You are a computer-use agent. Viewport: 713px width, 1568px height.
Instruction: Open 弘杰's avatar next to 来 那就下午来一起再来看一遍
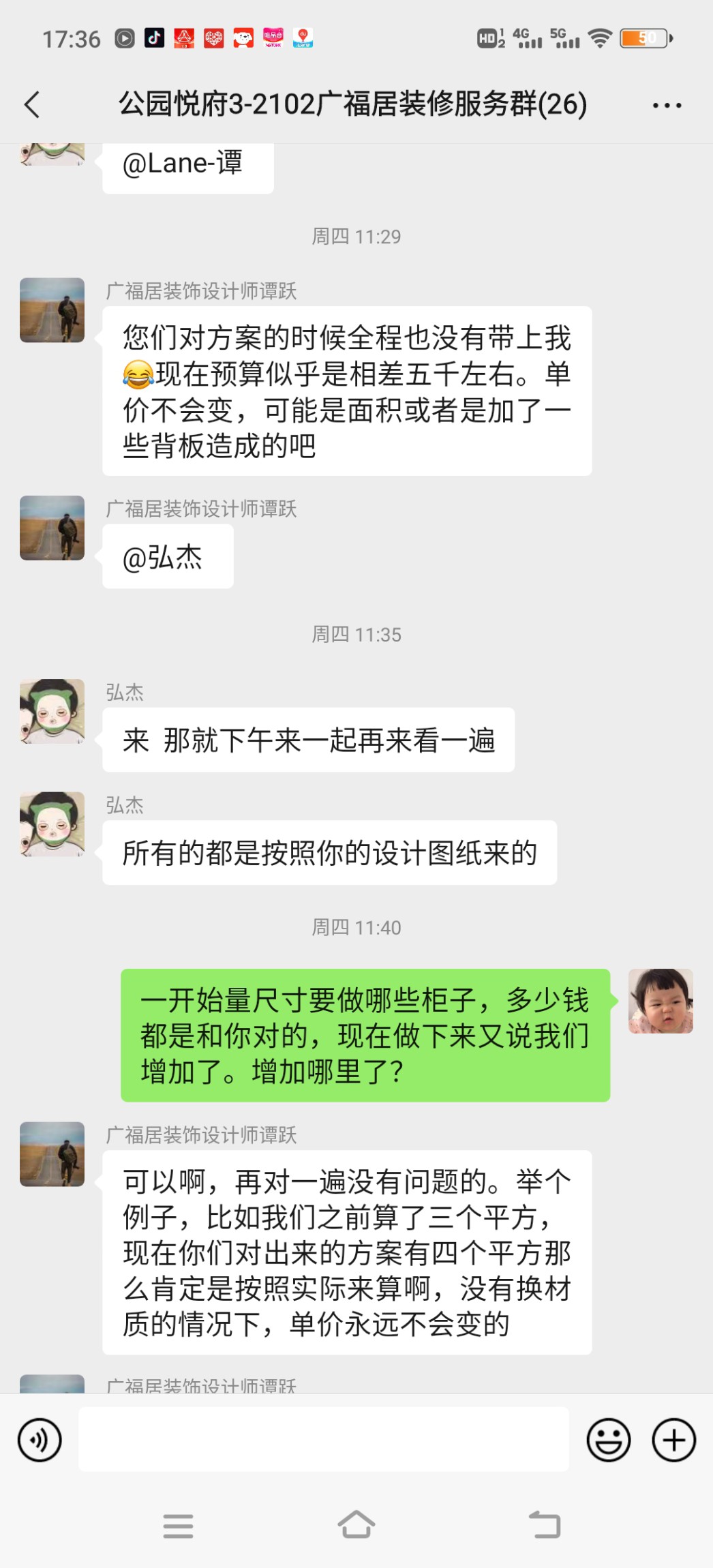coord(52,710)
